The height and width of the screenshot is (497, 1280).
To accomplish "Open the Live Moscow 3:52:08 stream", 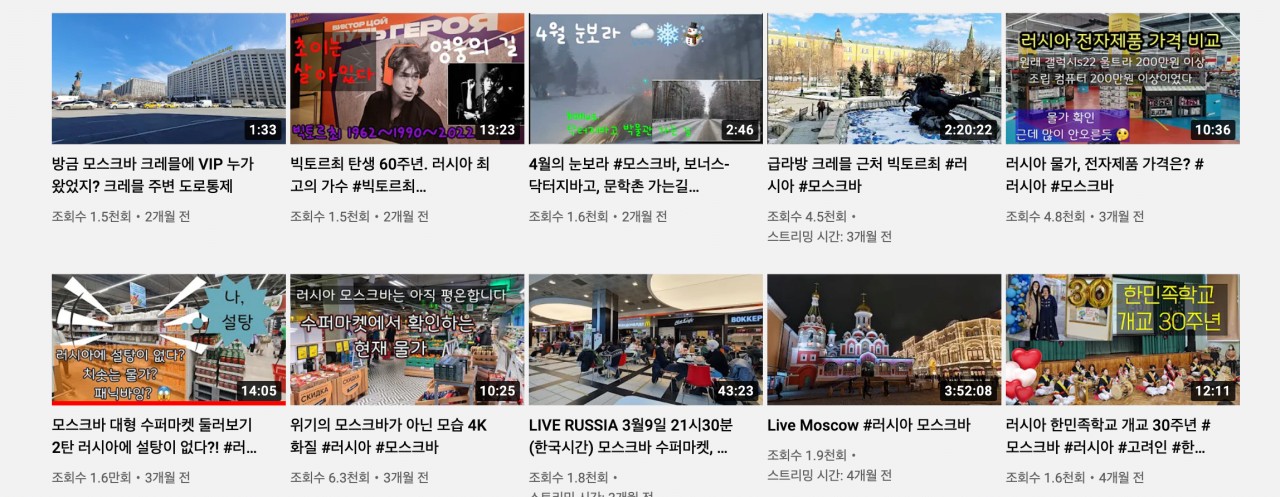I will pyautogui.click(x=884, y=339).
